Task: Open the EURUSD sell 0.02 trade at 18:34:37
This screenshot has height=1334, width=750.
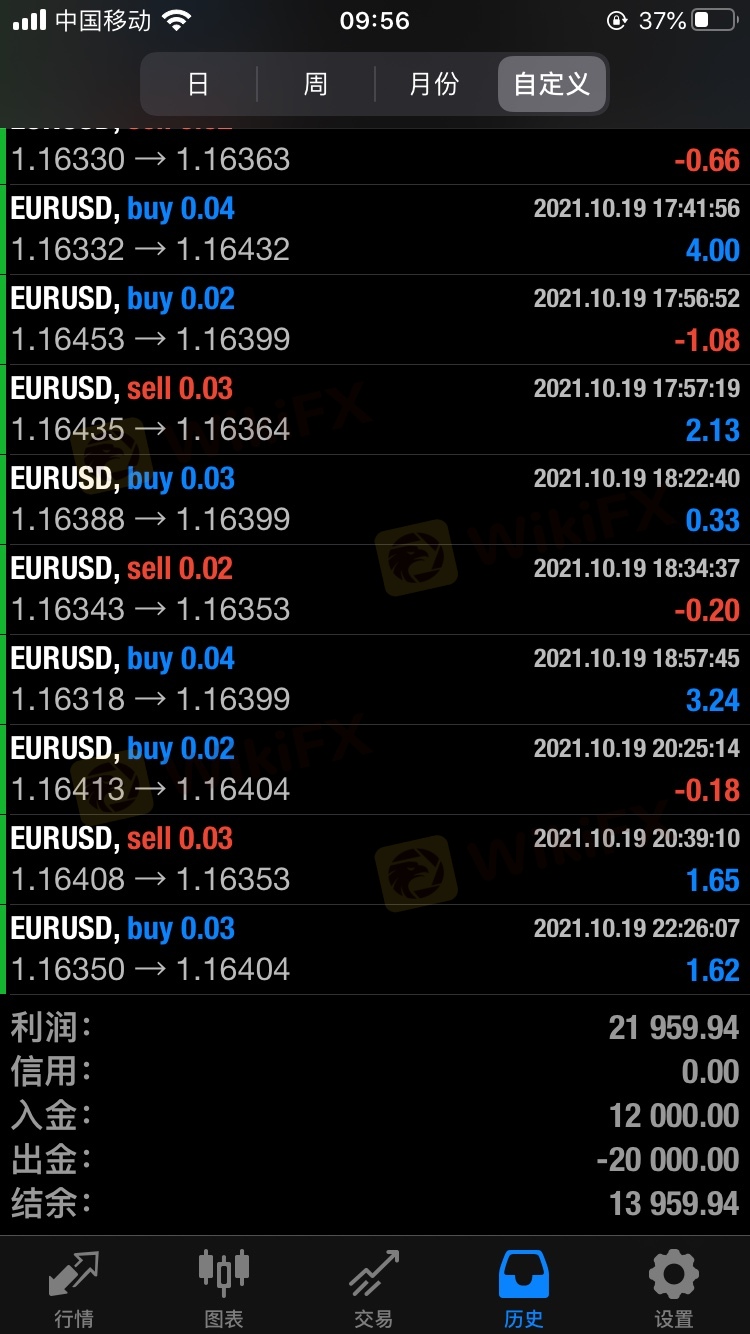Action: (x=375, y=590)
